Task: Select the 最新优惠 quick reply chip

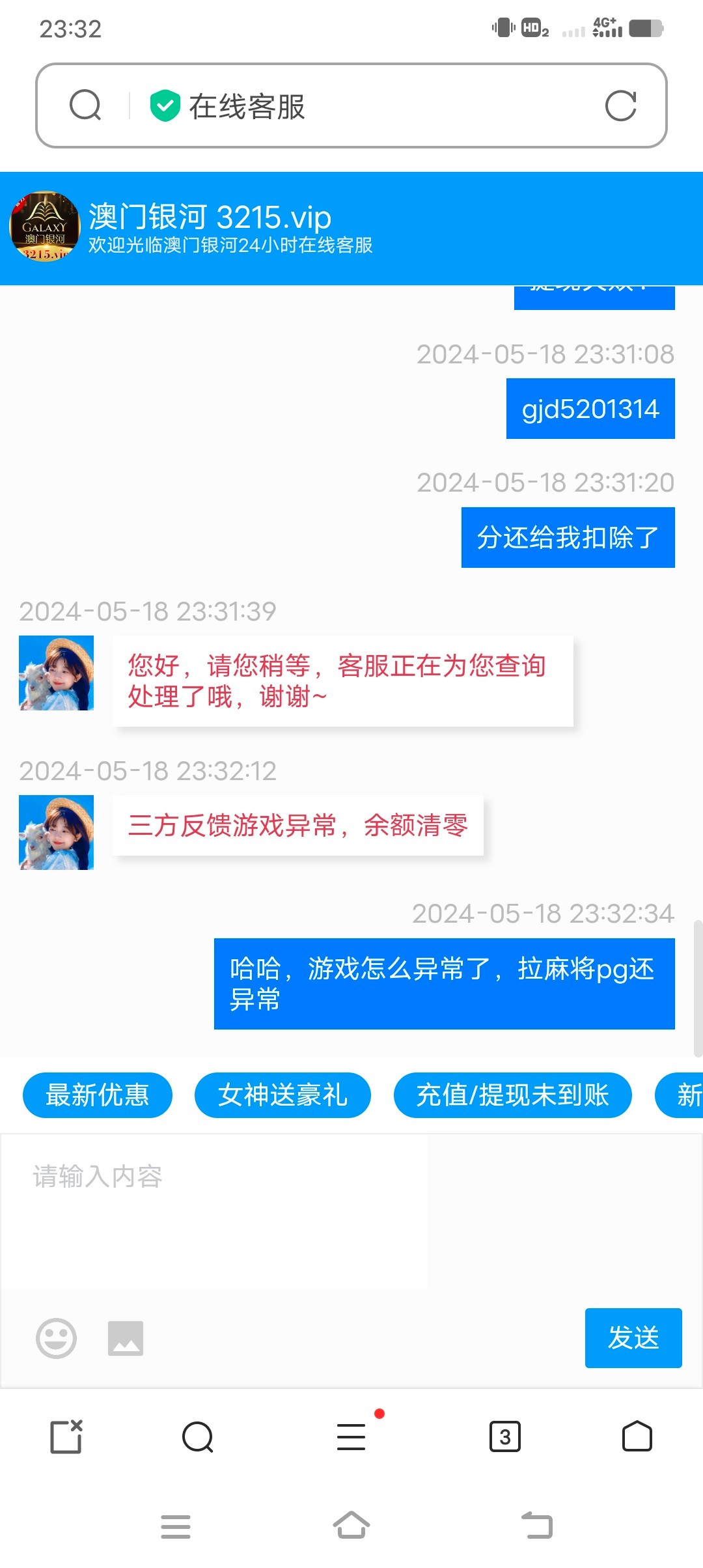Action: (x=98, y=1095)
